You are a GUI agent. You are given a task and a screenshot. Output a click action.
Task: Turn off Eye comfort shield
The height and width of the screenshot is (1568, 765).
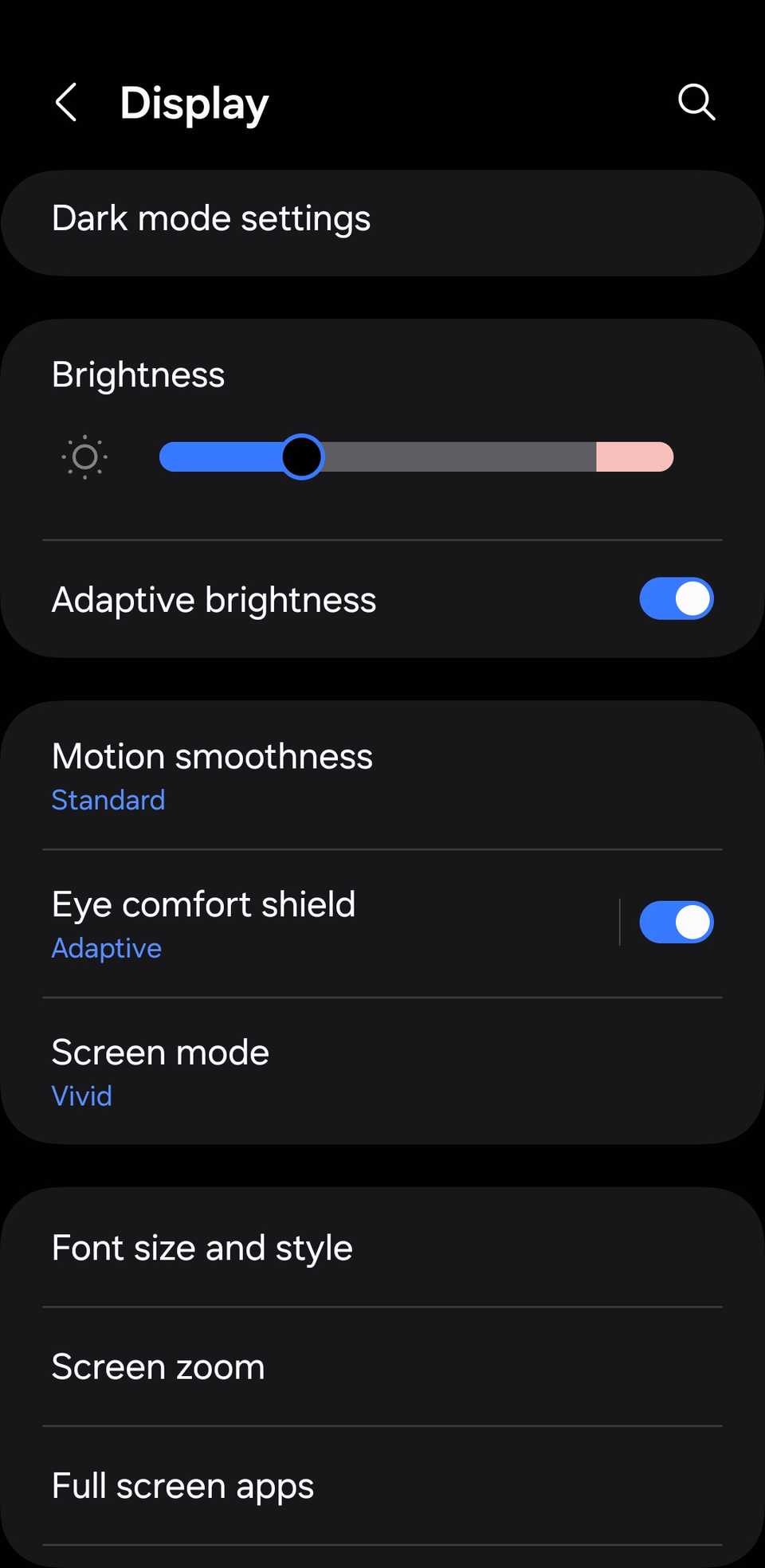[x=676, y=921]
